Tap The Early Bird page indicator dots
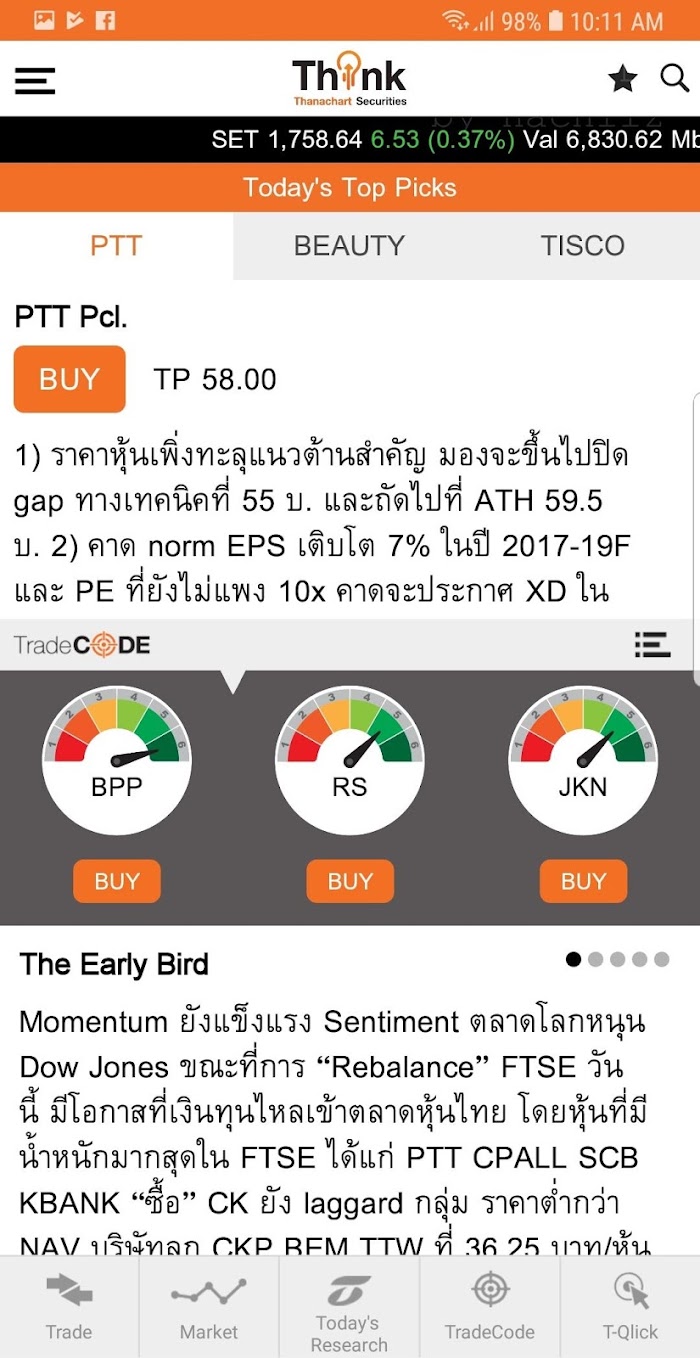Viewport: 700px width, 1358px height. point(617,959)
